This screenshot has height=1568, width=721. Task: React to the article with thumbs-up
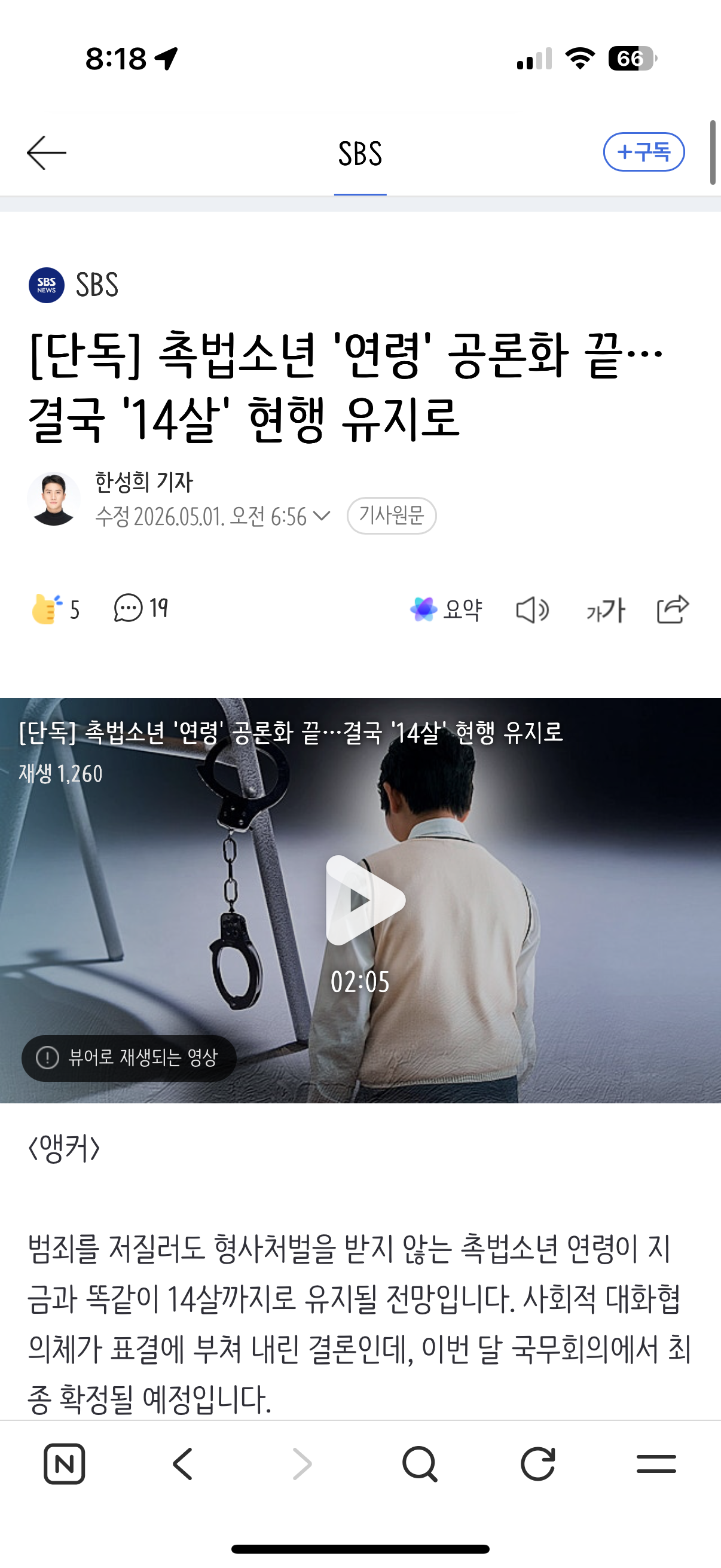point(56,609)
